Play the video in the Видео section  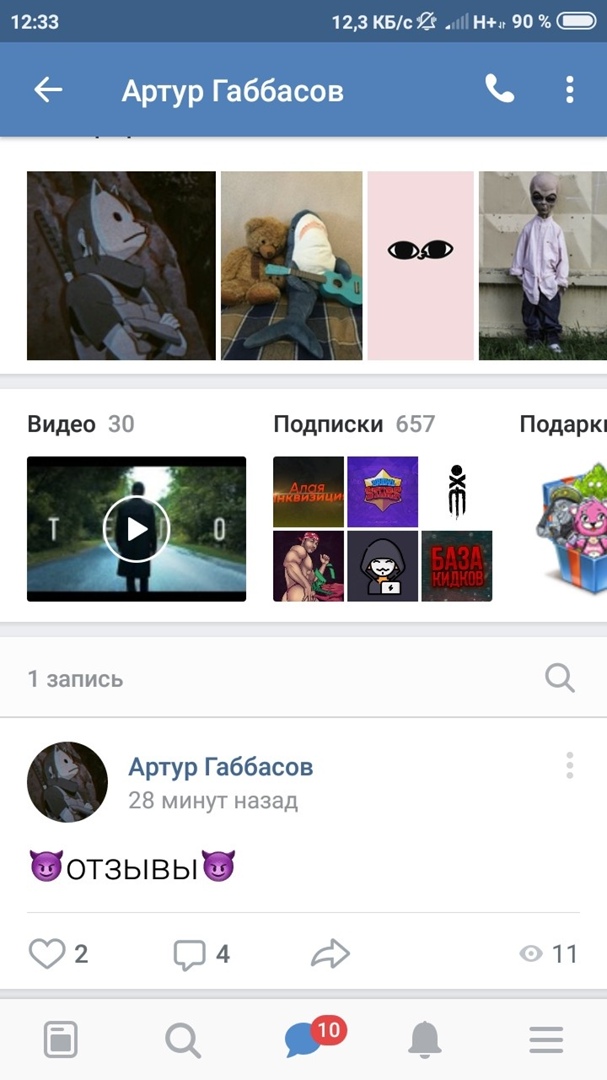point(137,528)
